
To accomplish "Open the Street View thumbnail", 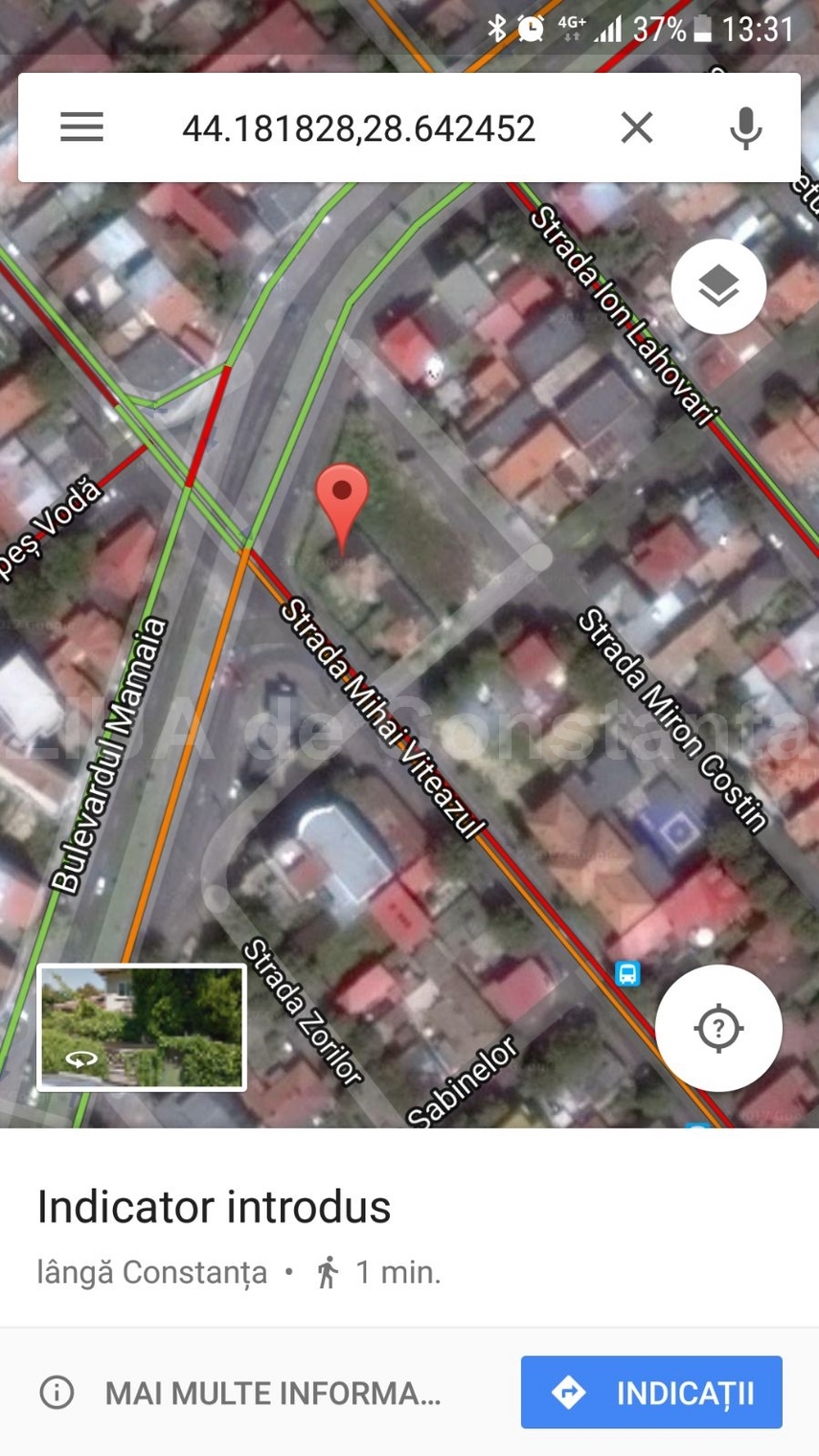I will point(142,1028).
